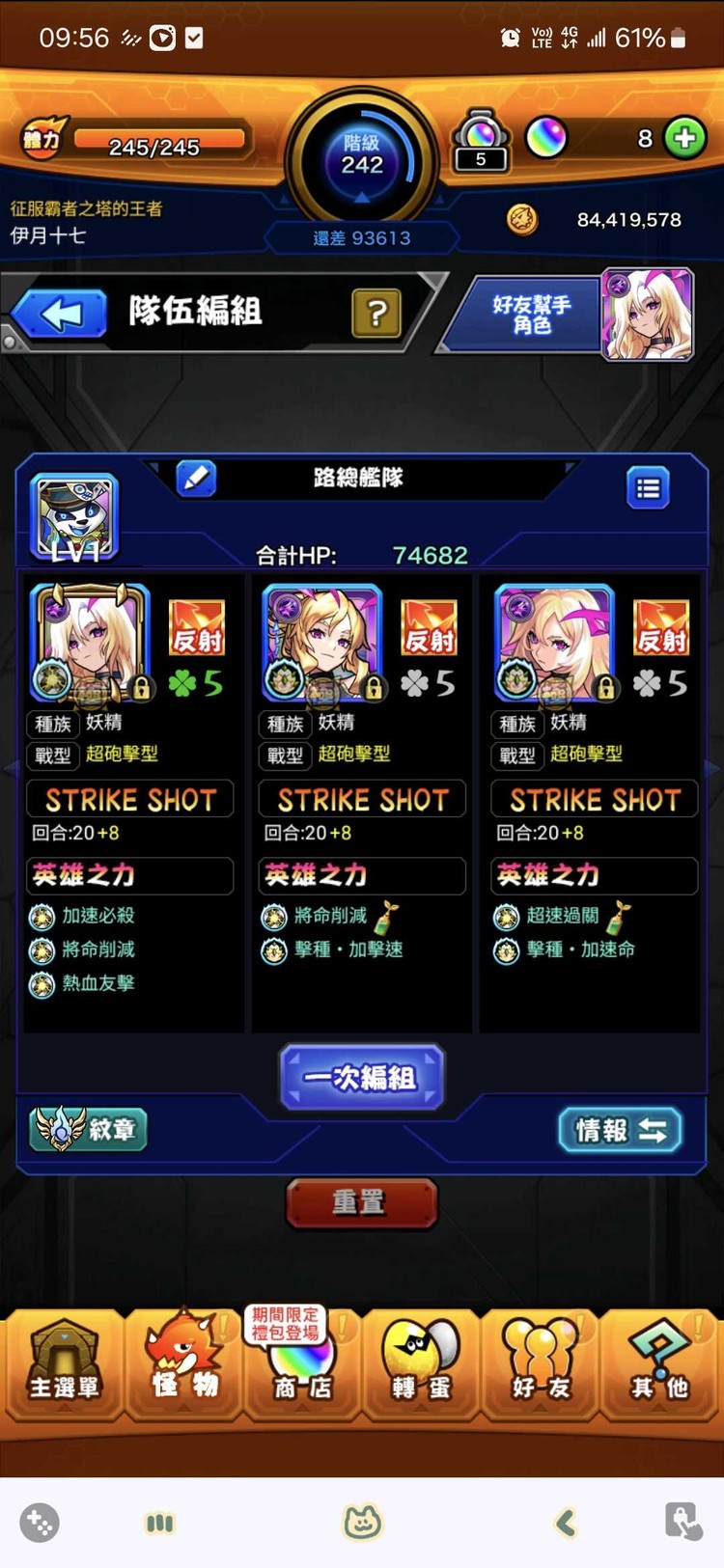Tap the system back chevron
The width and height of the screenshot is (724, 1568).
(566, 1523)
